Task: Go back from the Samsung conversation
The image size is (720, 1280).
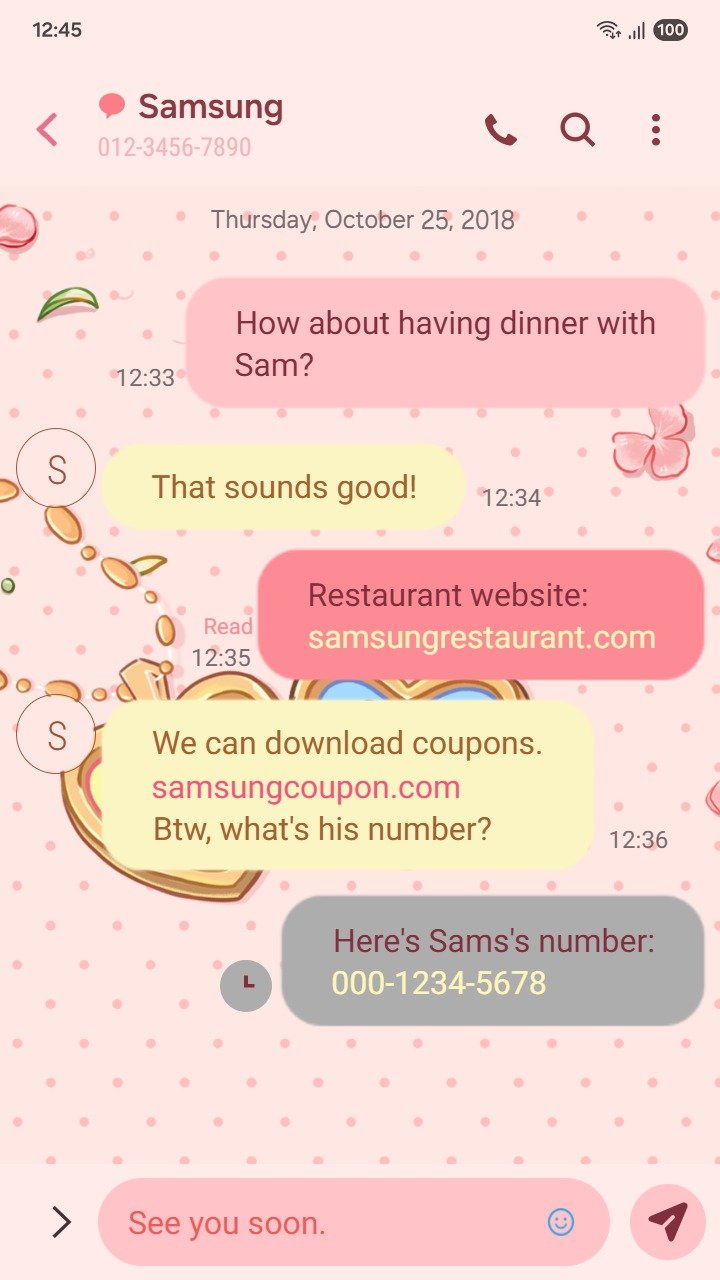Action: (x=47, y=129)
